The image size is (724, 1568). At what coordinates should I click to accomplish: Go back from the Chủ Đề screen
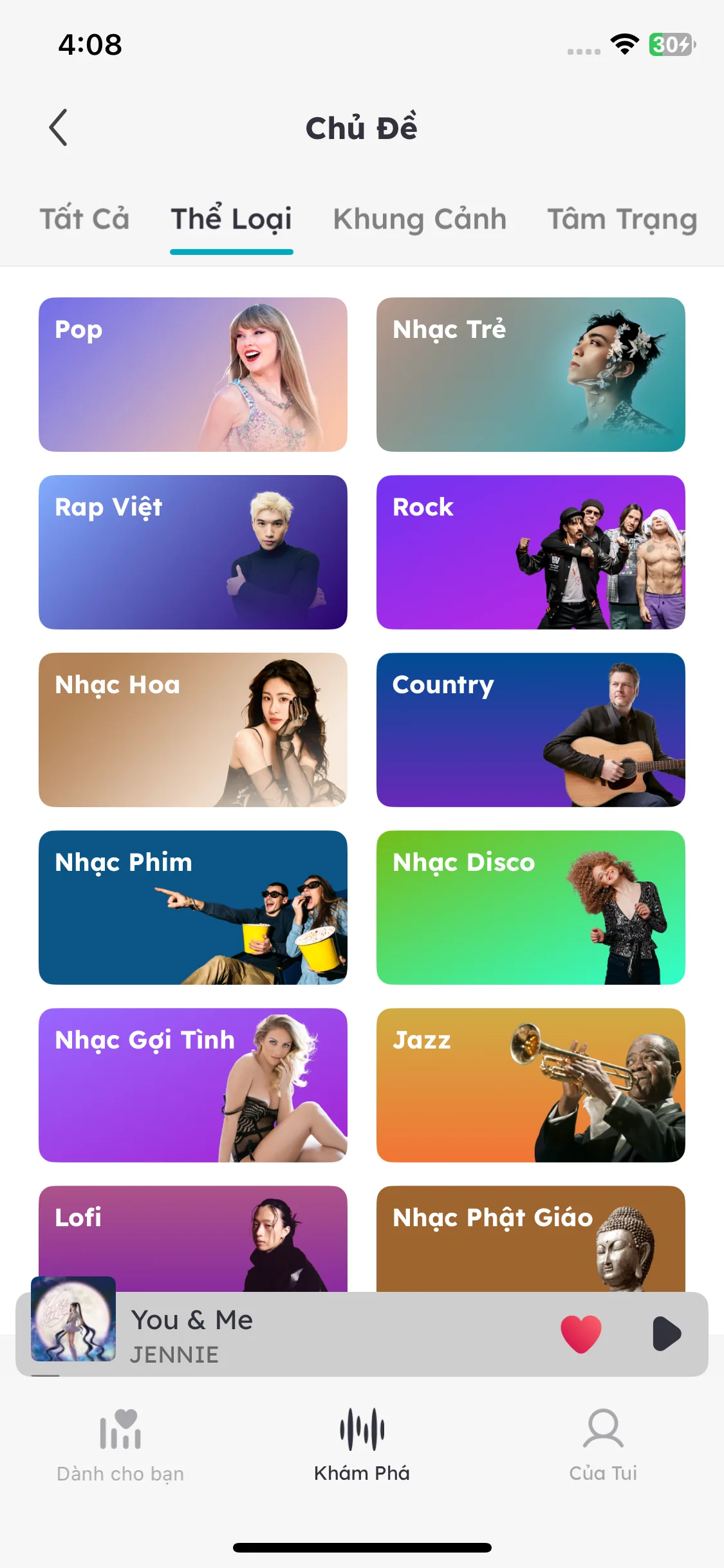(x=59, y=127)
